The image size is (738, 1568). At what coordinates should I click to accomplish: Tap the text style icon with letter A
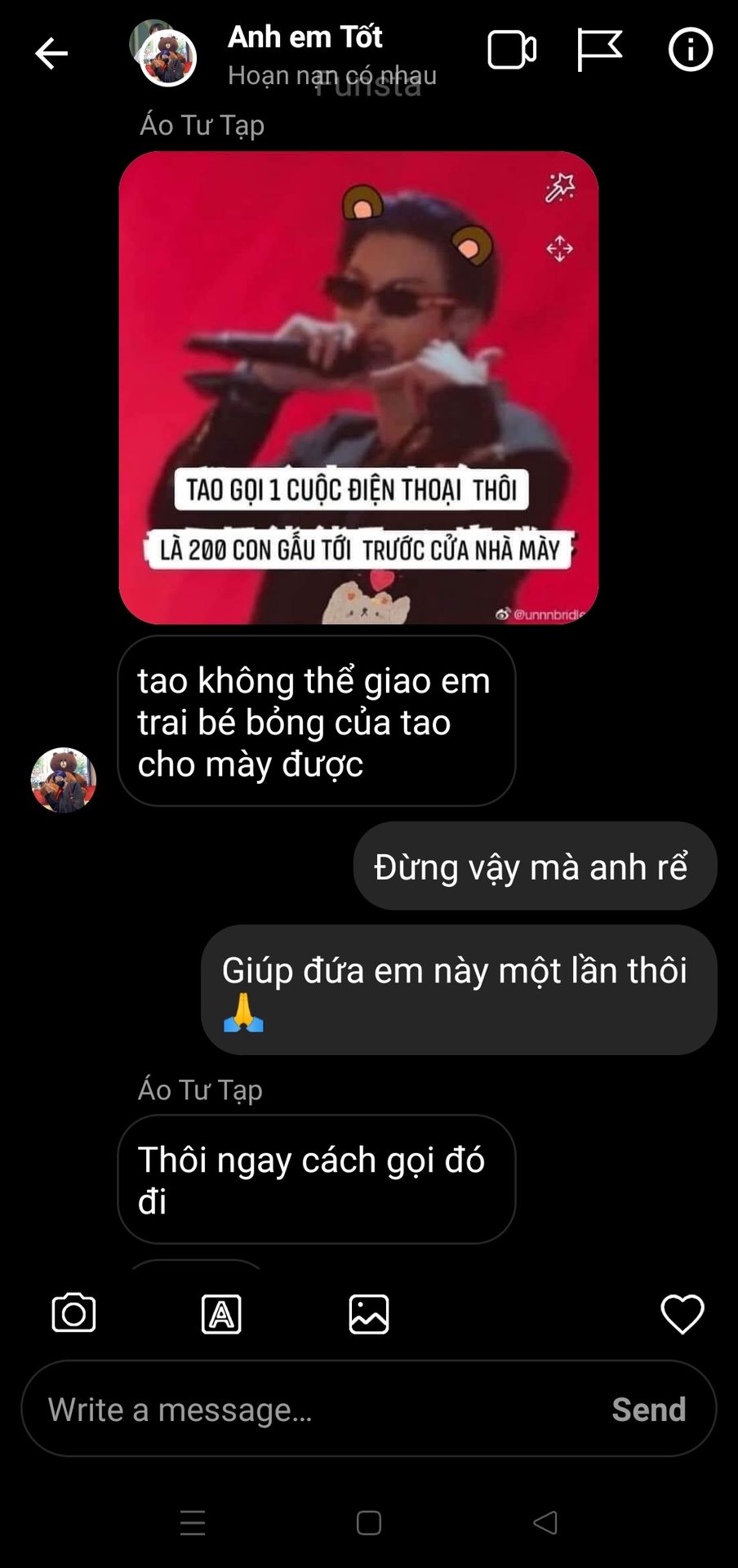[221, 1314]
